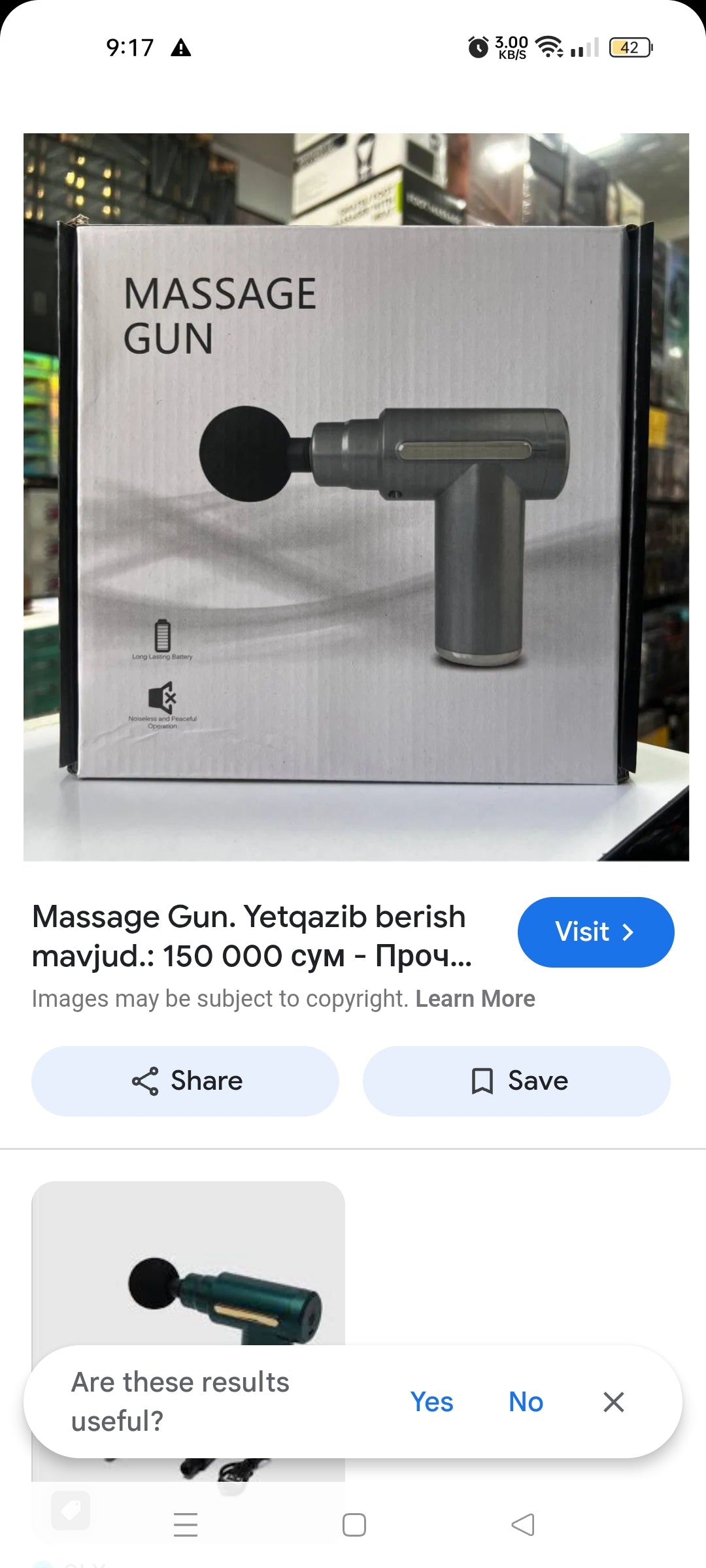Tap the warning triangle in status bar
The width and height of the screenshot is (706, 1568).
[181, 48]
